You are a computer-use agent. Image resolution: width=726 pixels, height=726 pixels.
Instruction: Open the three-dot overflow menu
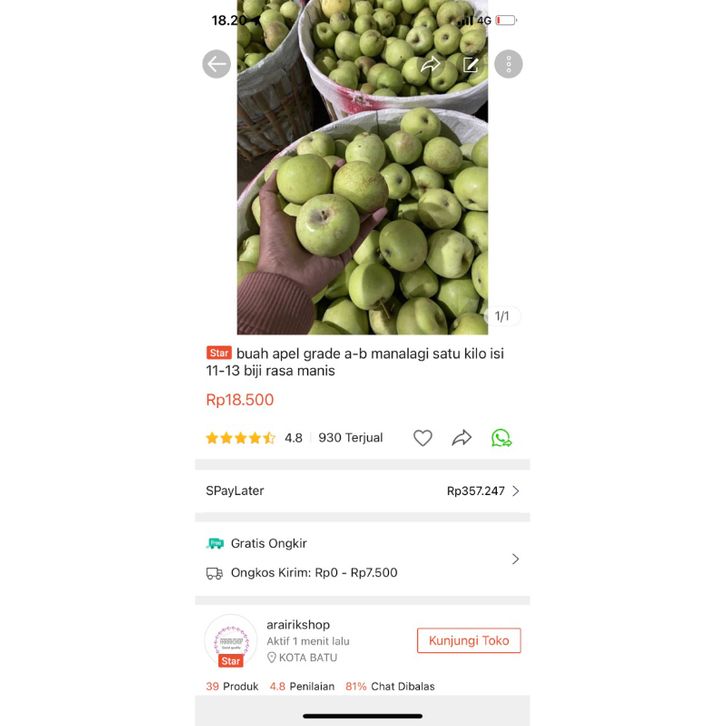click(508, 64)
